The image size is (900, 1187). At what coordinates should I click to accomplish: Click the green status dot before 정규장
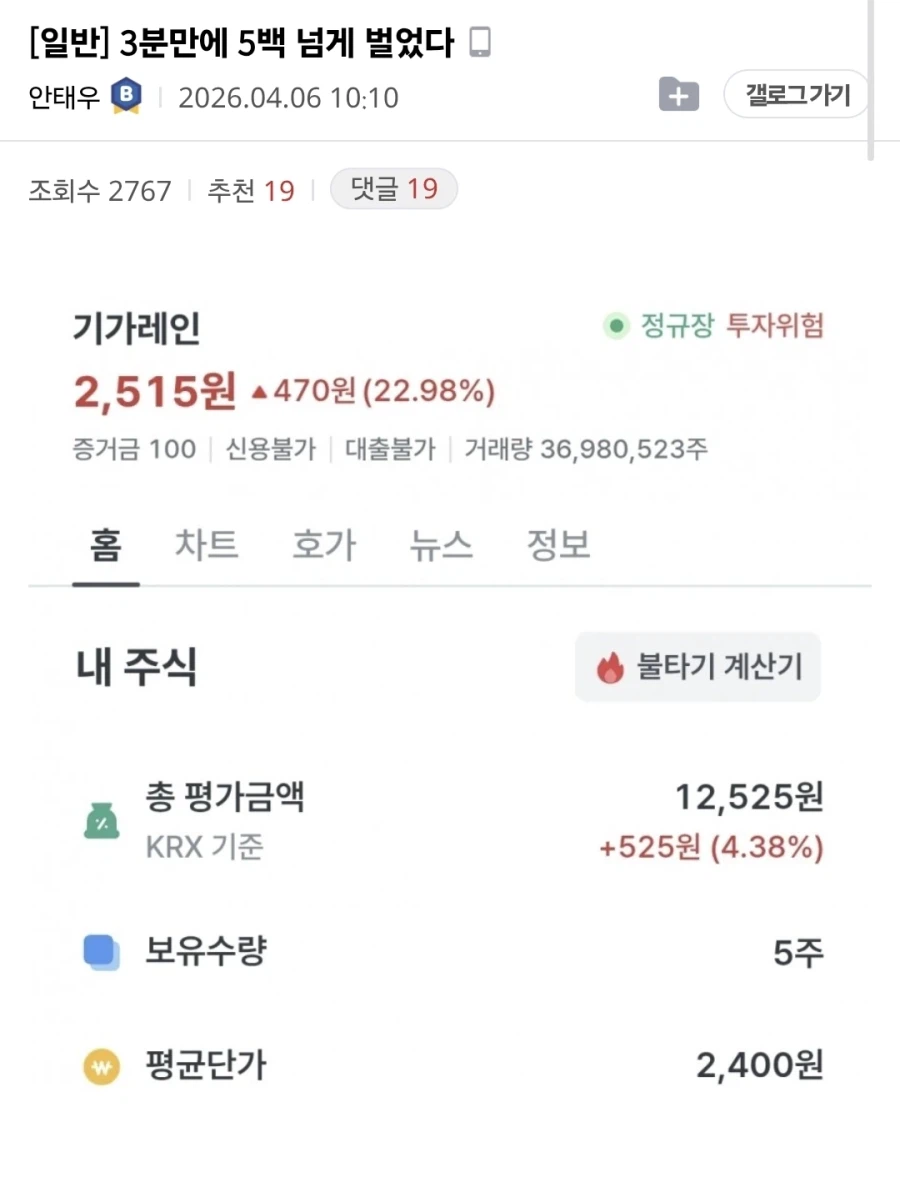click(615, 327)
